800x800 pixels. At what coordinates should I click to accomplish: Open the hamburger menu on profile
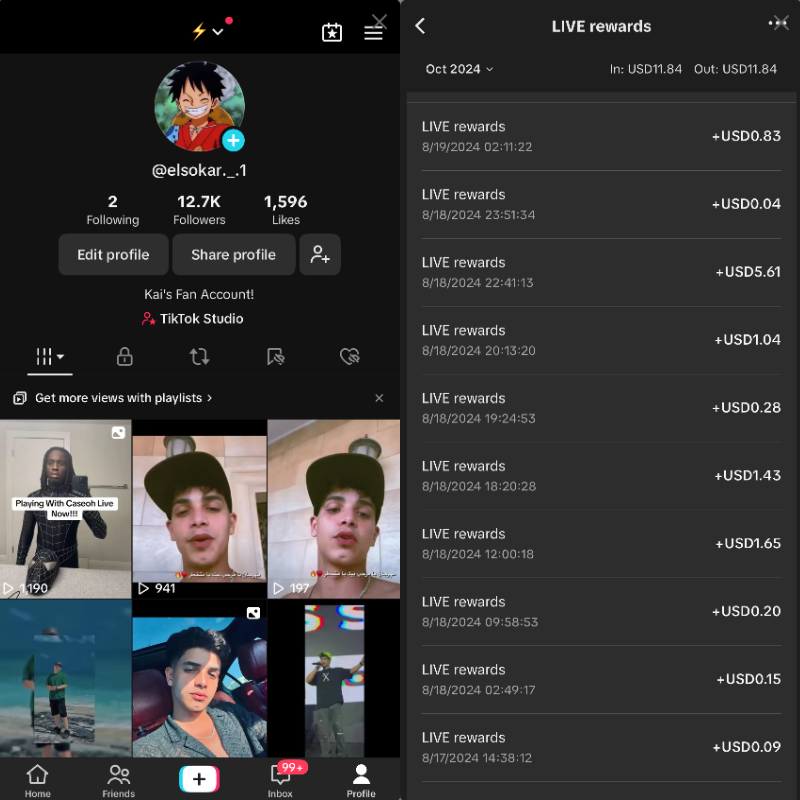pyautogui.click(x=373, y=32)
